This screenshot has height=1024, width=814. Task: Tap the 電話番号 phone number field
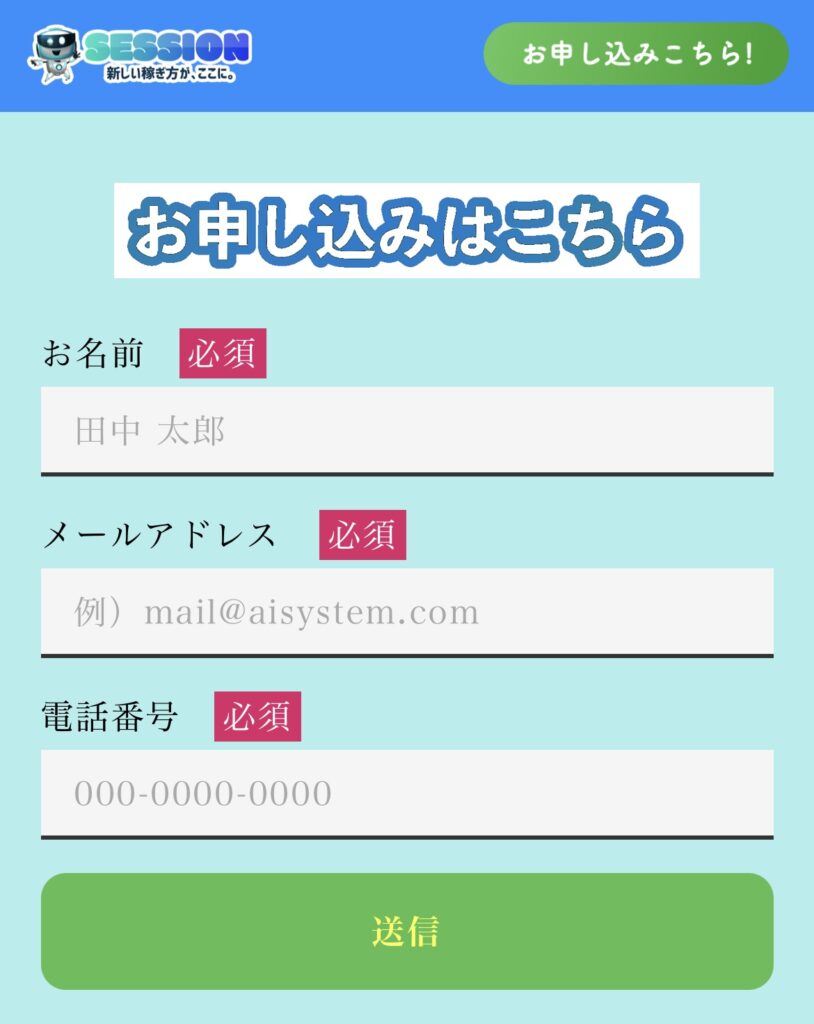407,794
